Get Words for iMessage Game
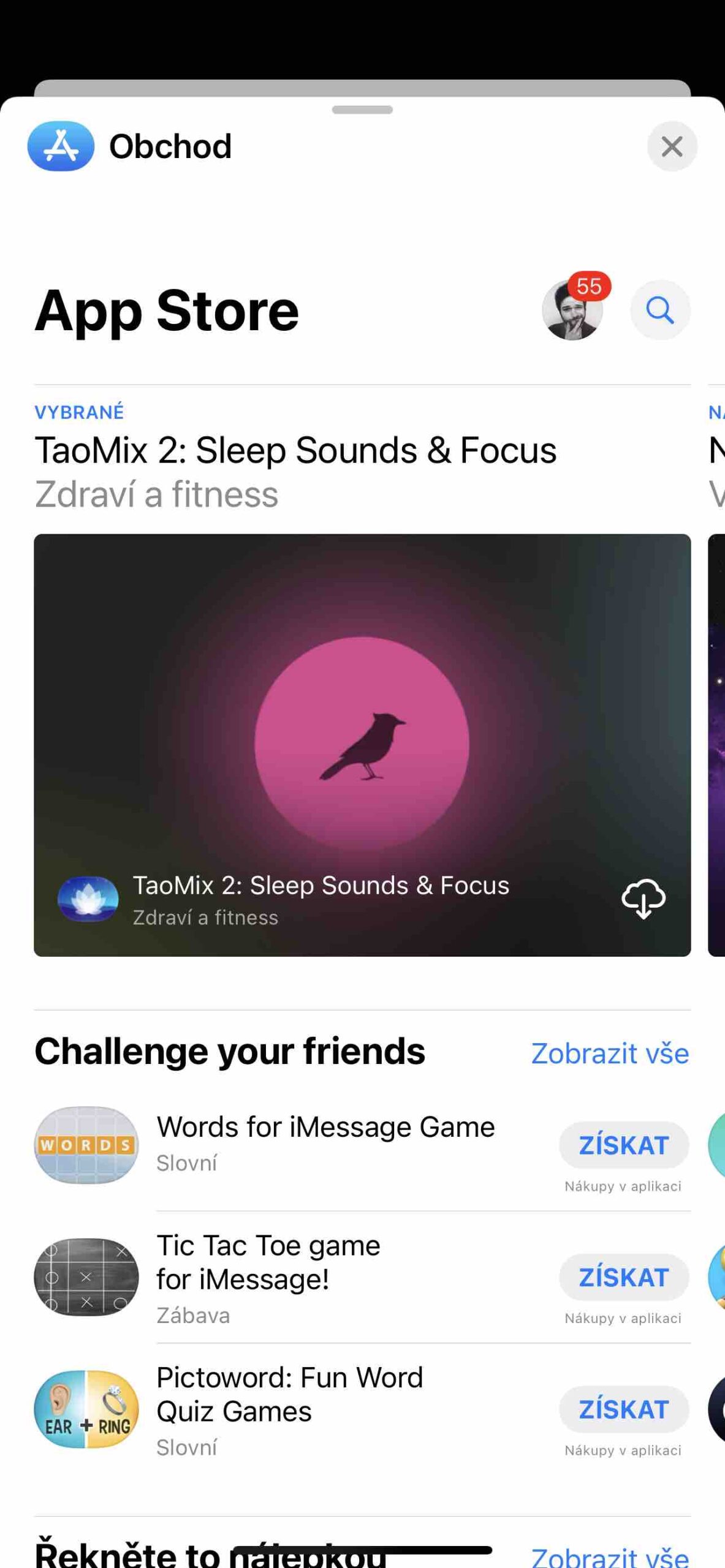This screenshot has height=1568, width=725. [623, 1145]
